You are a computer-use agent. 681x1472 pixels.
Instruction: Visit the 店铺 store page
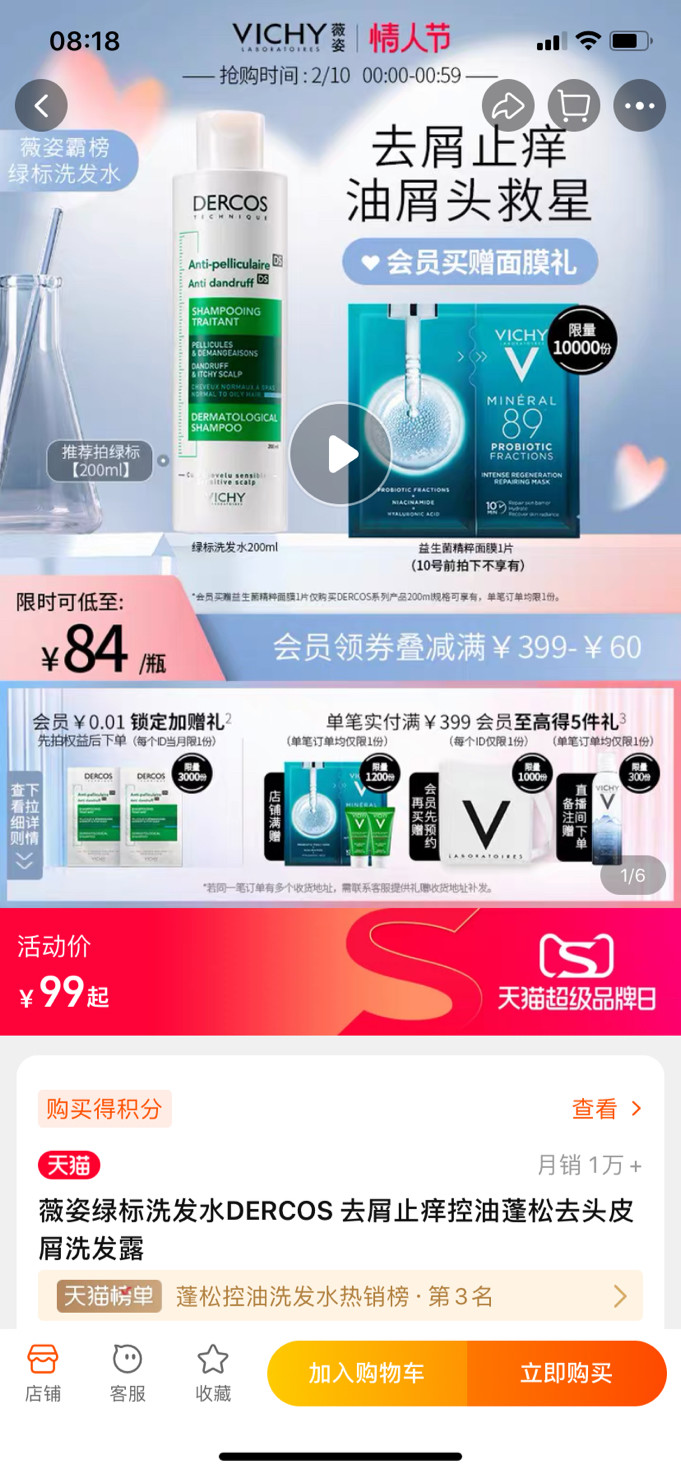tap(43, 1373)
